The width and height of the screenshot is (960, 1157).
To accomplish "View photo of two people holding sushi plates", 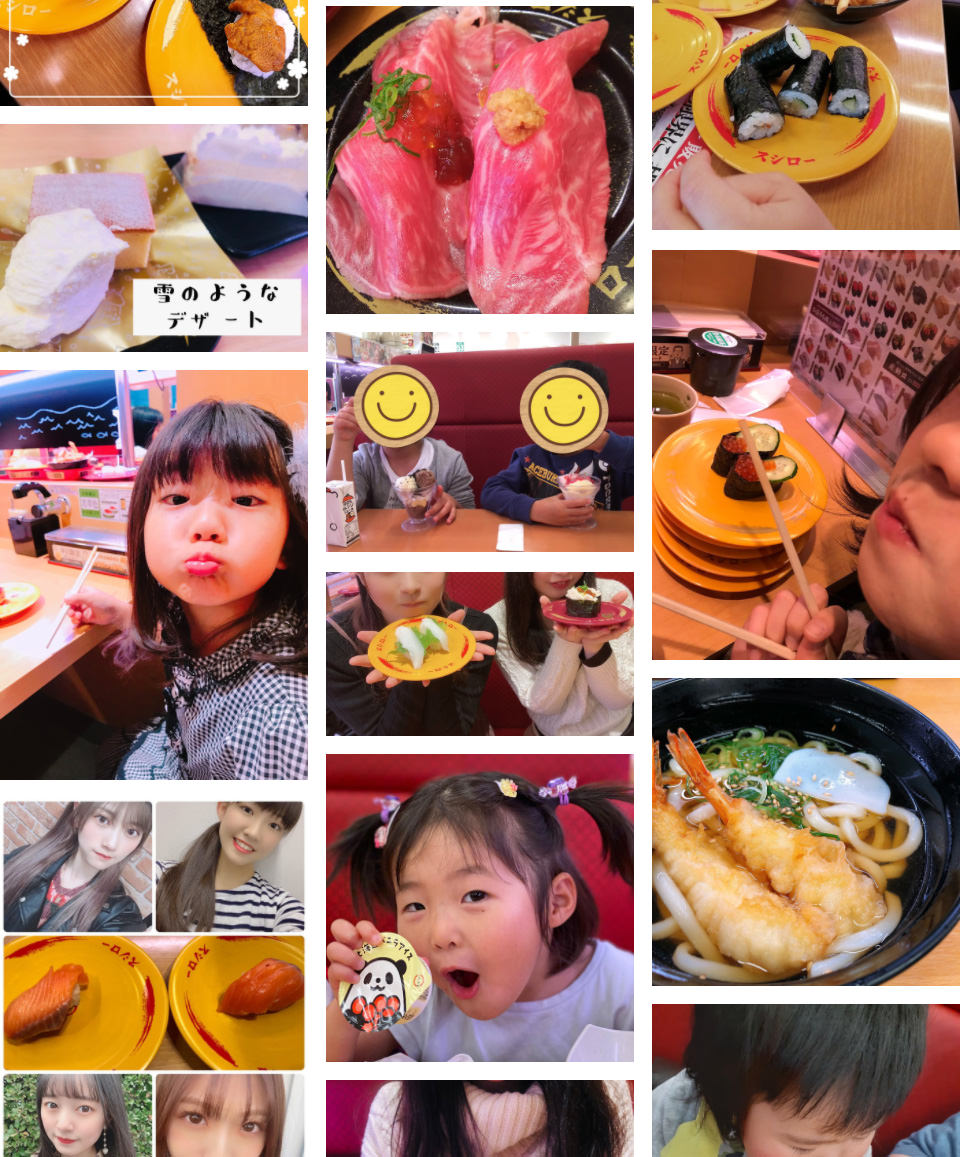I will tap(479, 654).
